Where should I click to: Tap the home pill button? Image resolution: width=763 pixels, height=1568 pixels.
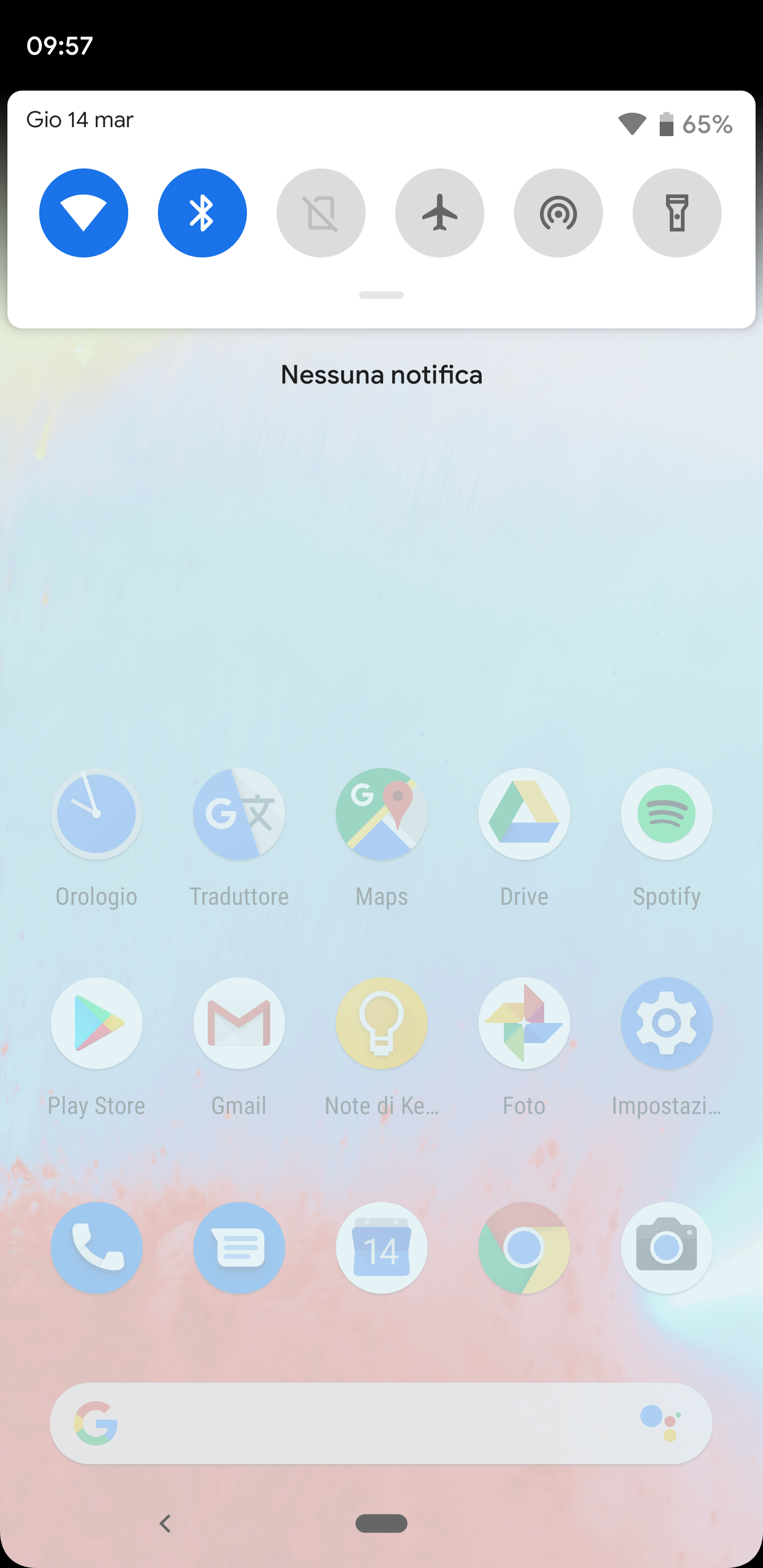pos(381,1524)
